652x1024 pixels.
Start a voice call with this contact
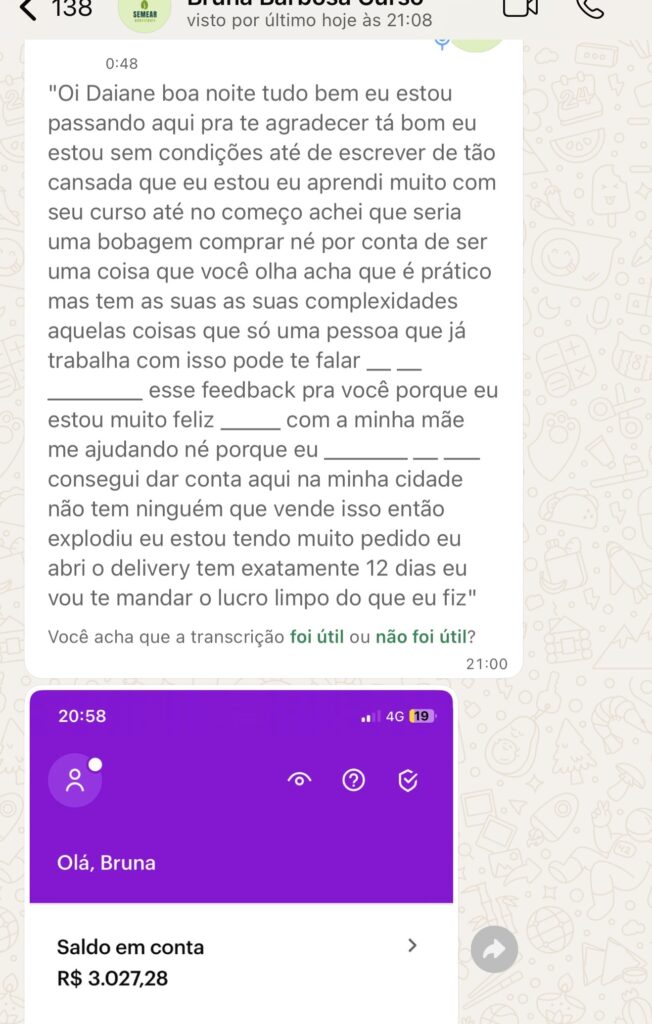589,8
